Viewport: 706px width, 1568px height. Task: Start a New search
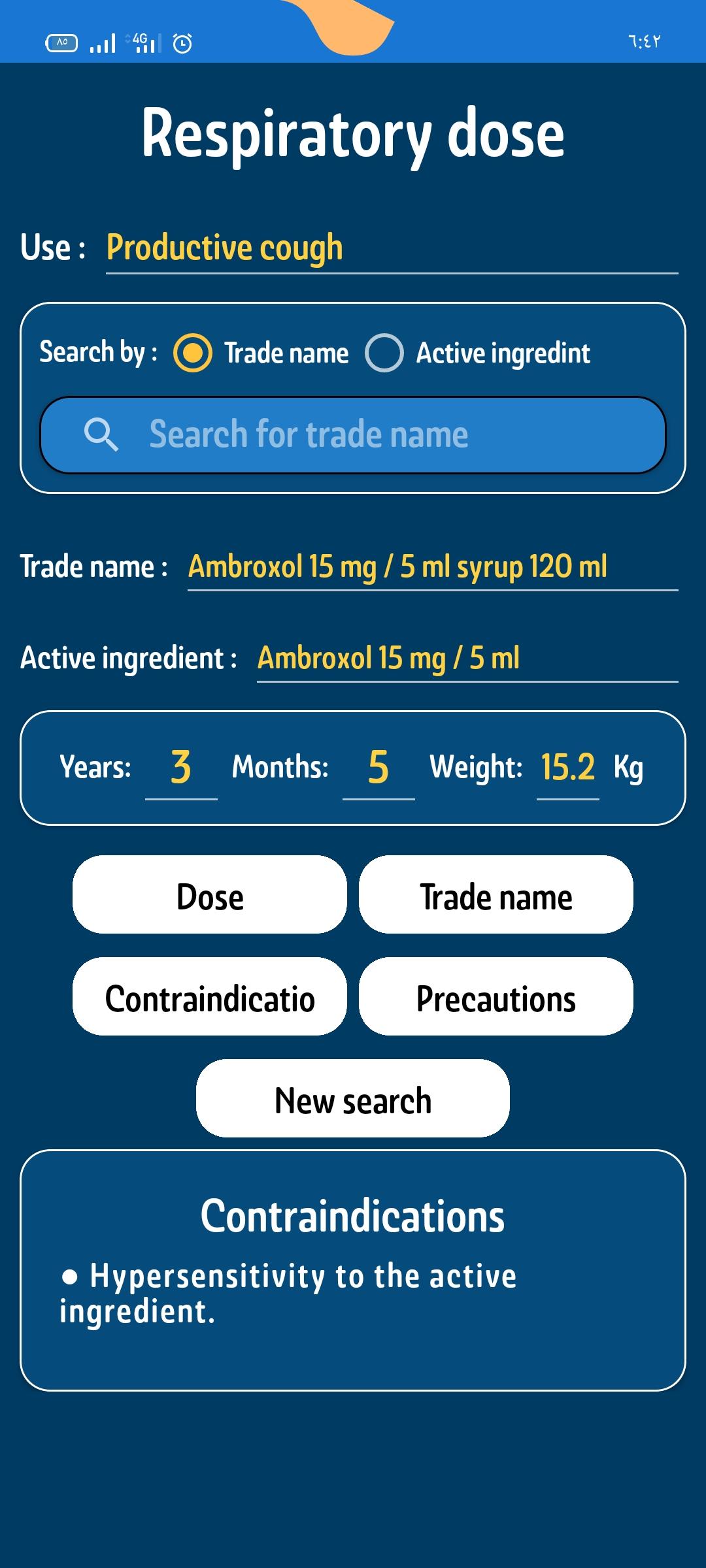(x=353, y=1098)
